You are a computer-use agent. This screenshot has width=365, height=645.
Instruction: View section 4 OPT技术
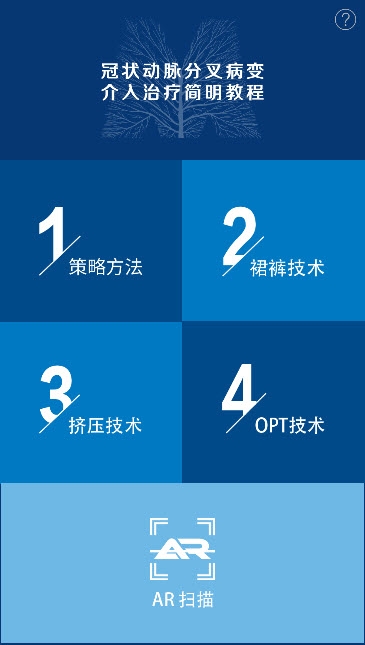274,402
